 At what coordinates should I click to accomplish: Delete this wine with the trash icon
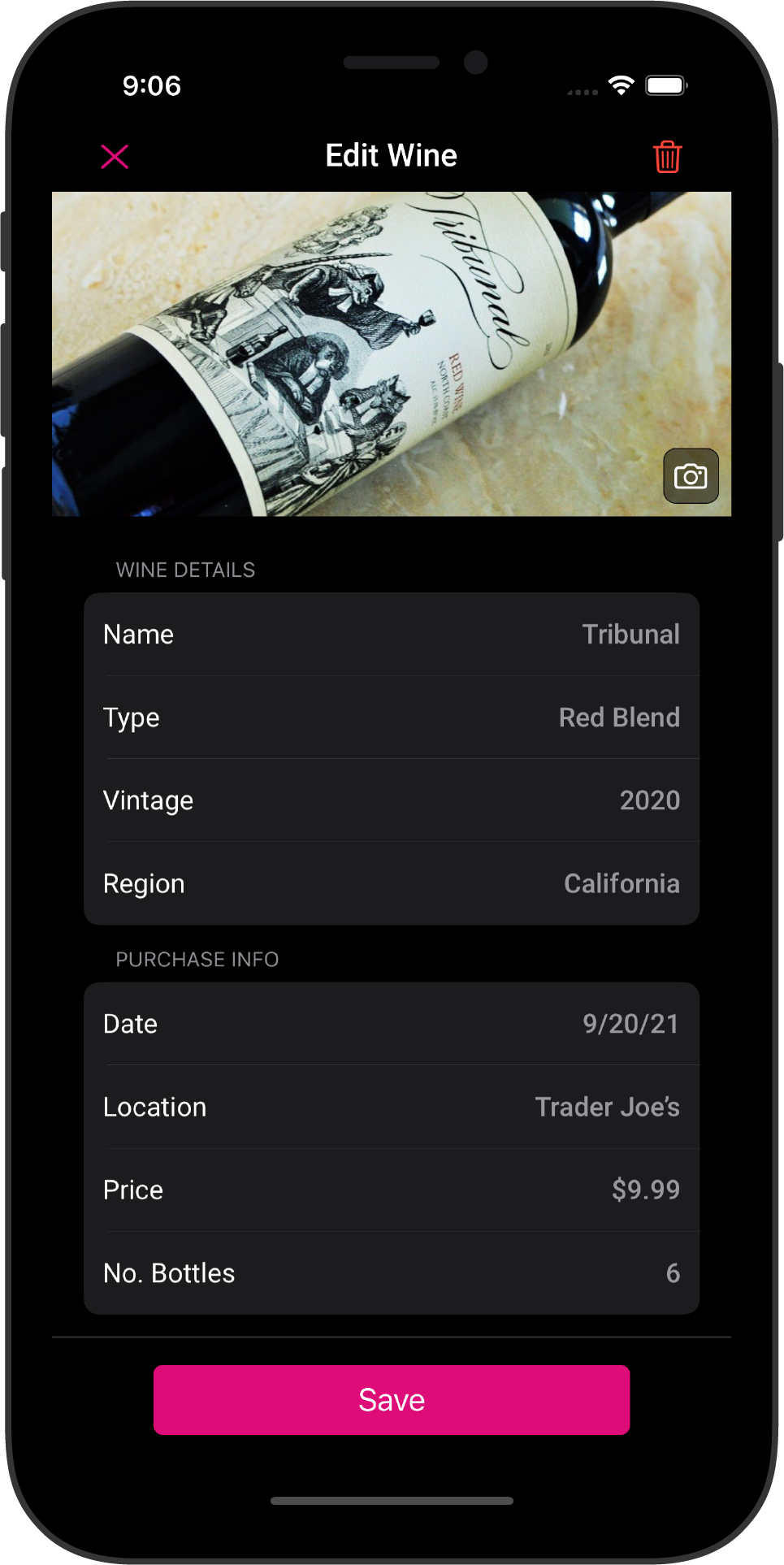click(667, 157)
